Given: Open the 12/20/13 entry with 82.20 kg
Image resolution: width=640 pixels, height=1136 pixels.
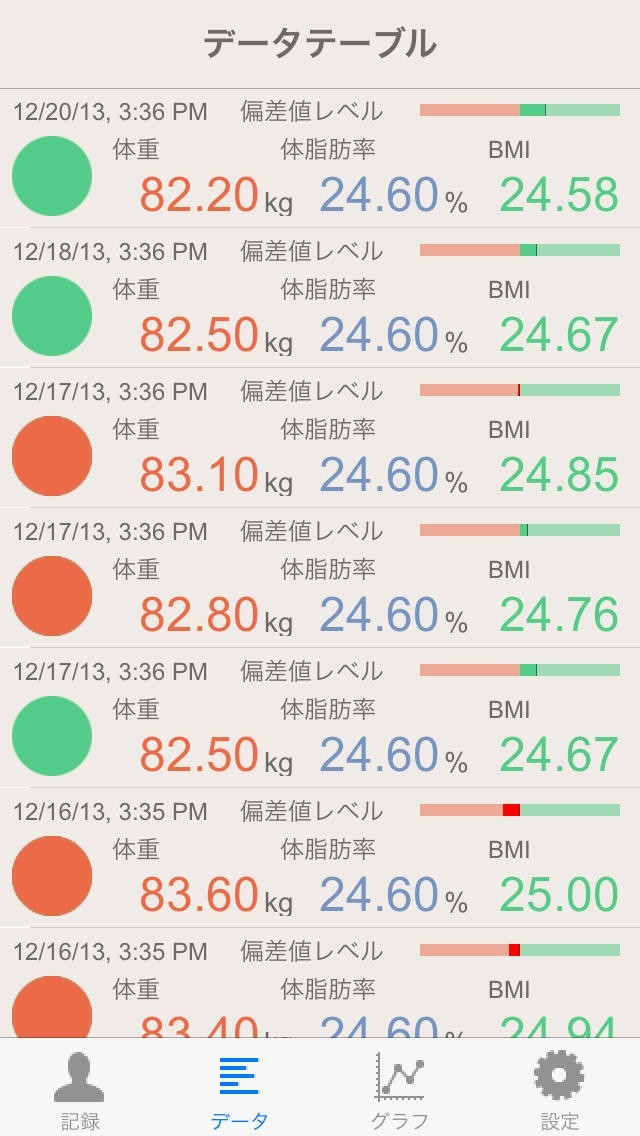Looking at the screenshot, I should point(320,158).
